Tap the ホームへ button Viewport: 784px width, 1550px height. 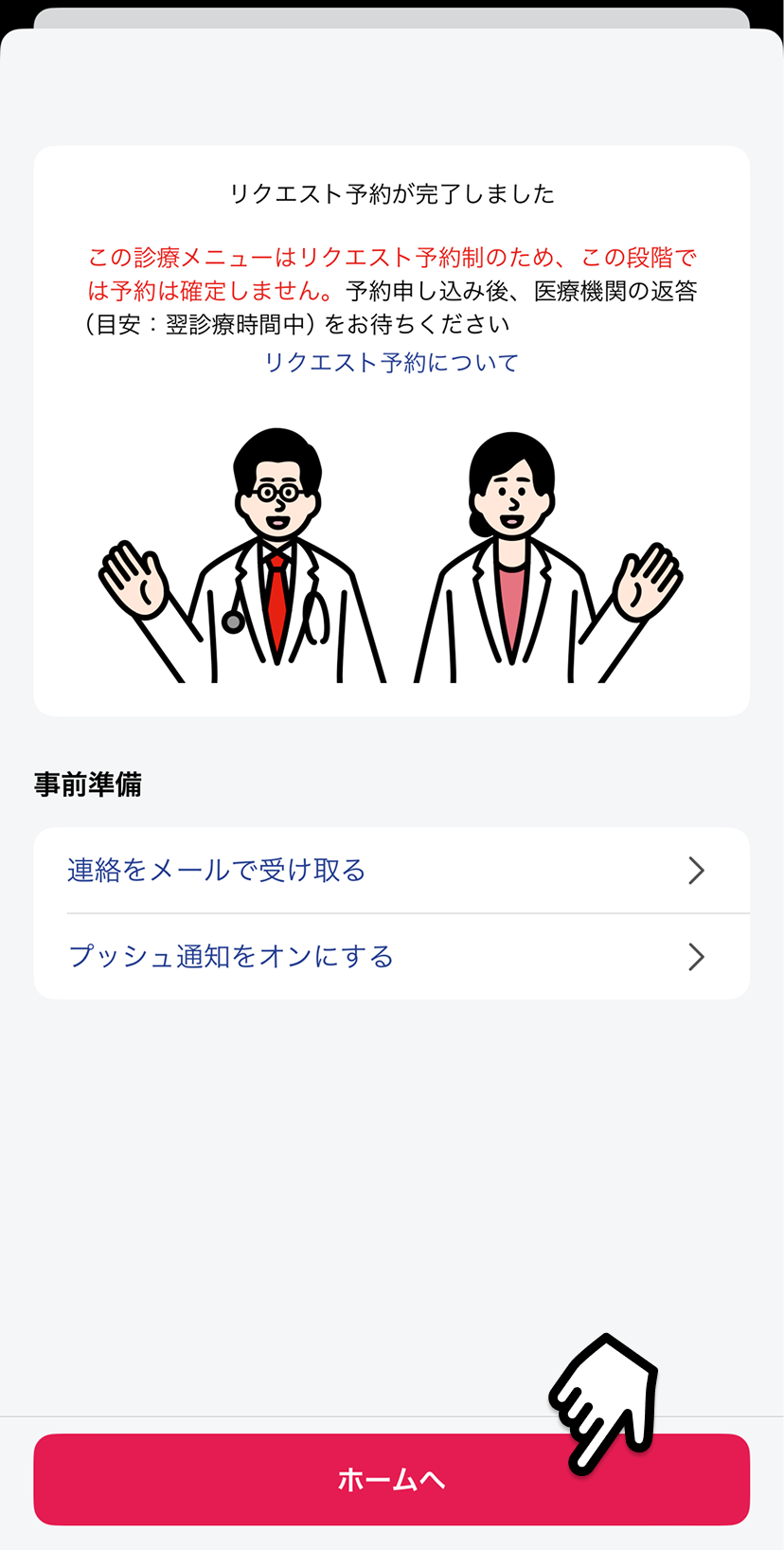(391, 1479)
